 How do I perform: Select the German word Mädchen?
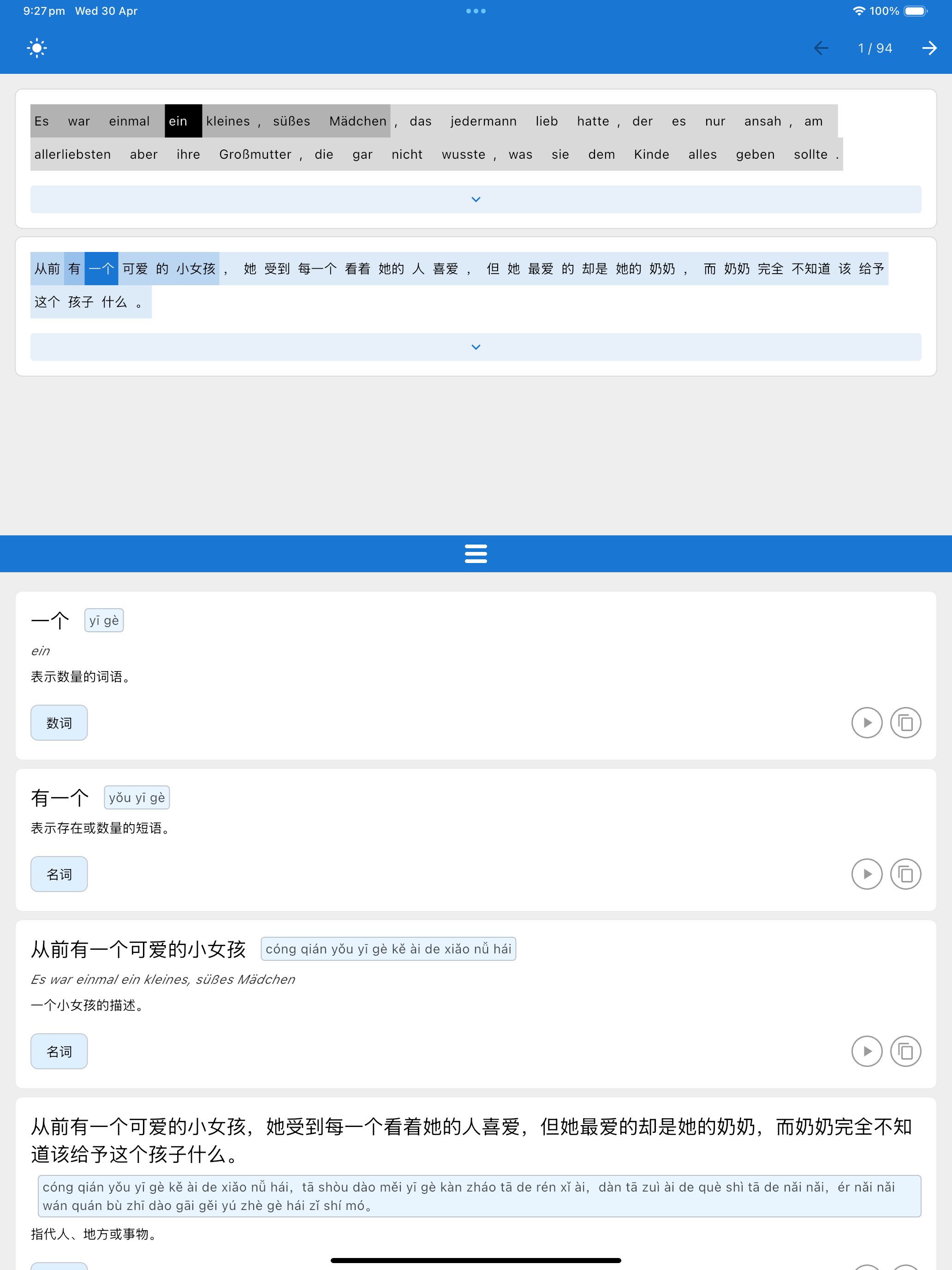pyautogui.click(x=357, y=121)
